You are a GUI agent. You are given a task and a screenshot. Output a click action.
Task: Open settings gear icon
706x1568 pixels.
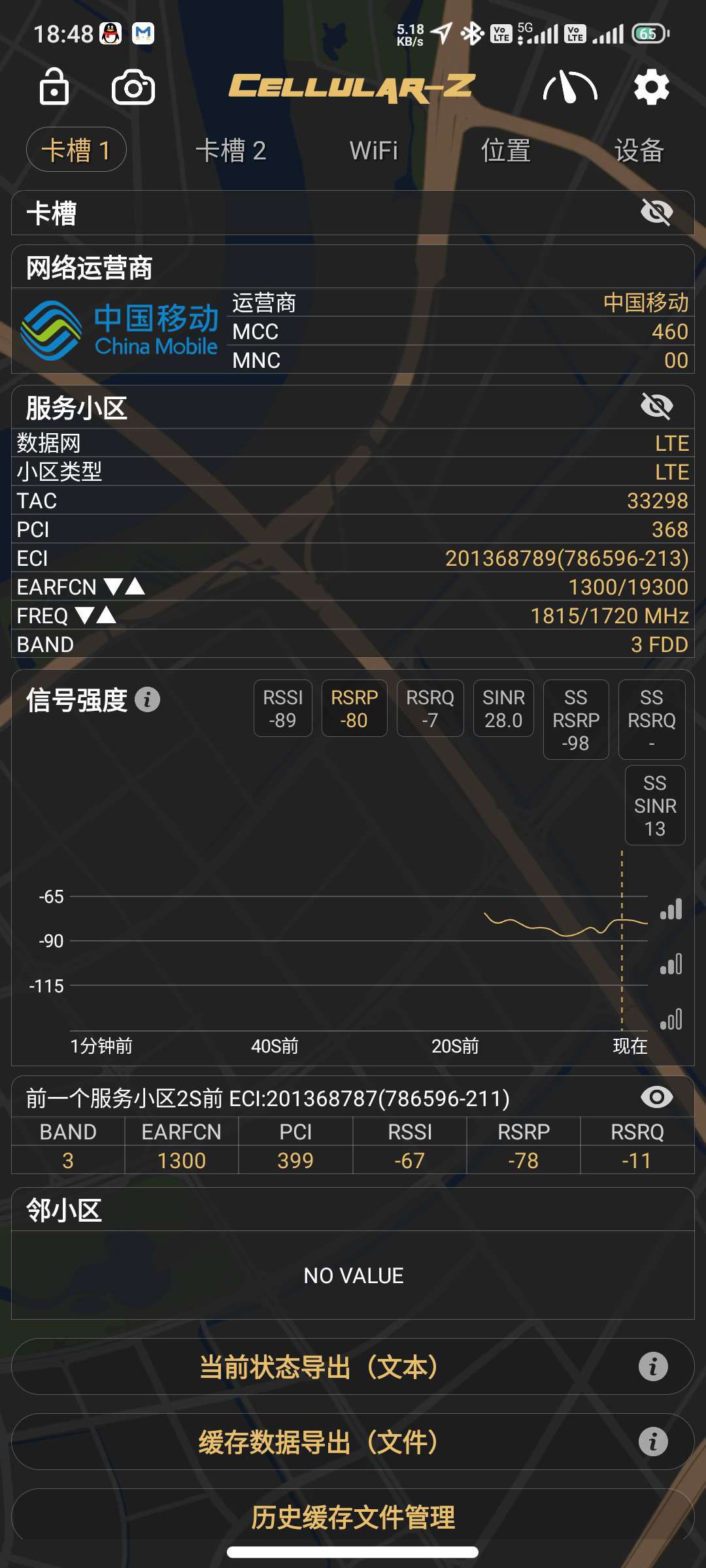point(652,88)
